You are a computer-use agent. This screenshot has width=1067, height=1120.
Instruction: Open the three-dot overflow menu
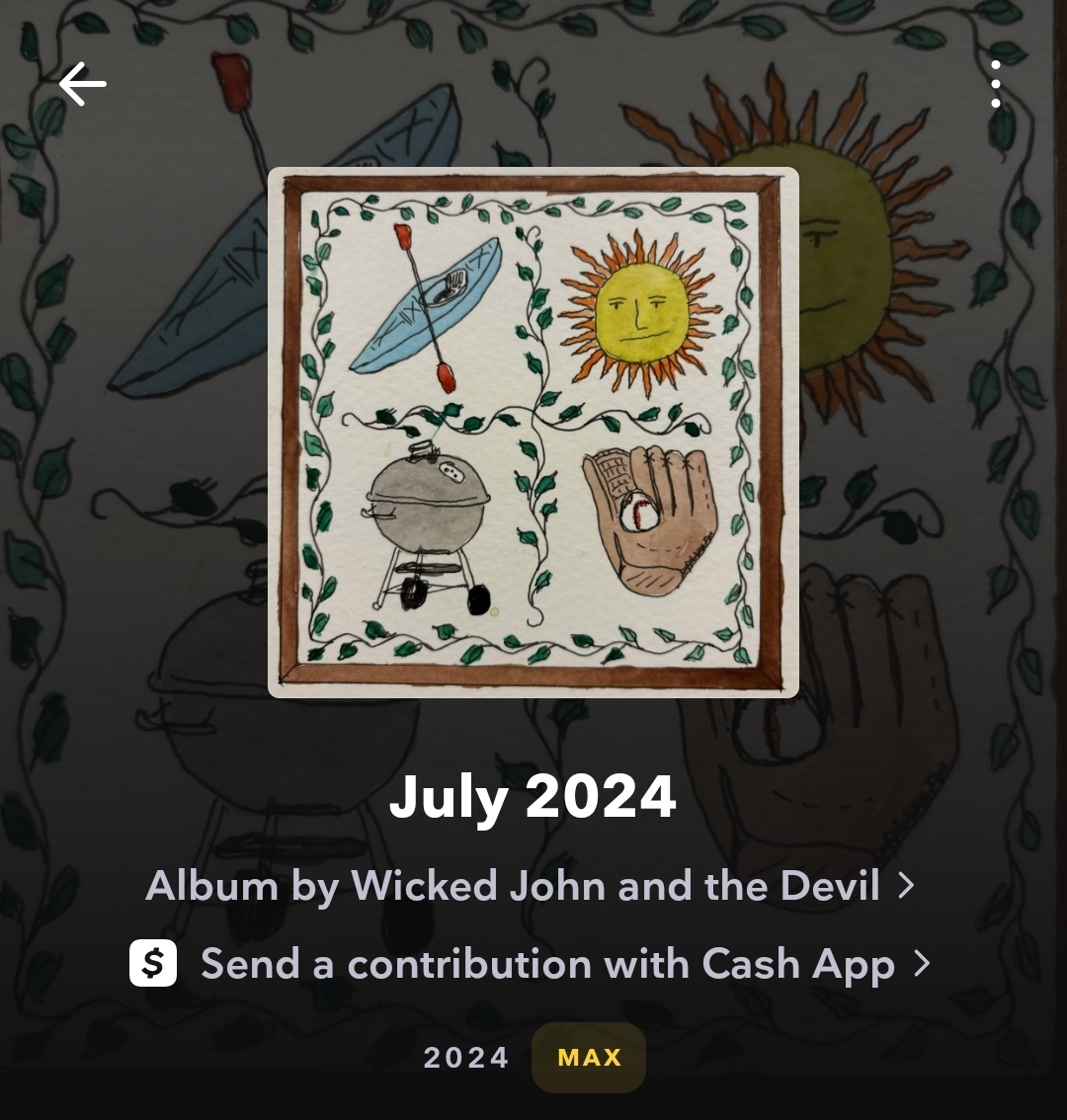[995, 85]
